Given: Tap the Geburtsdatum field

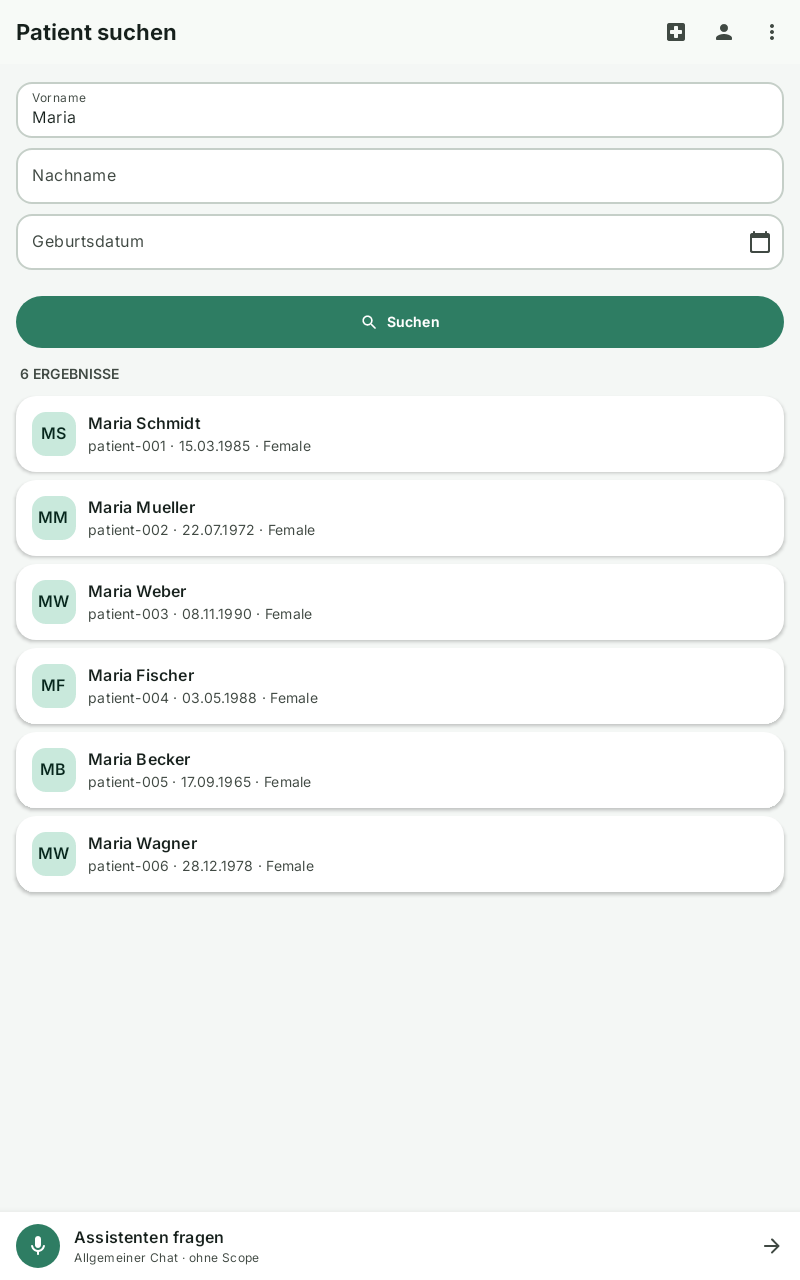Looking at the screenshot, I should (x=400, y=242).
